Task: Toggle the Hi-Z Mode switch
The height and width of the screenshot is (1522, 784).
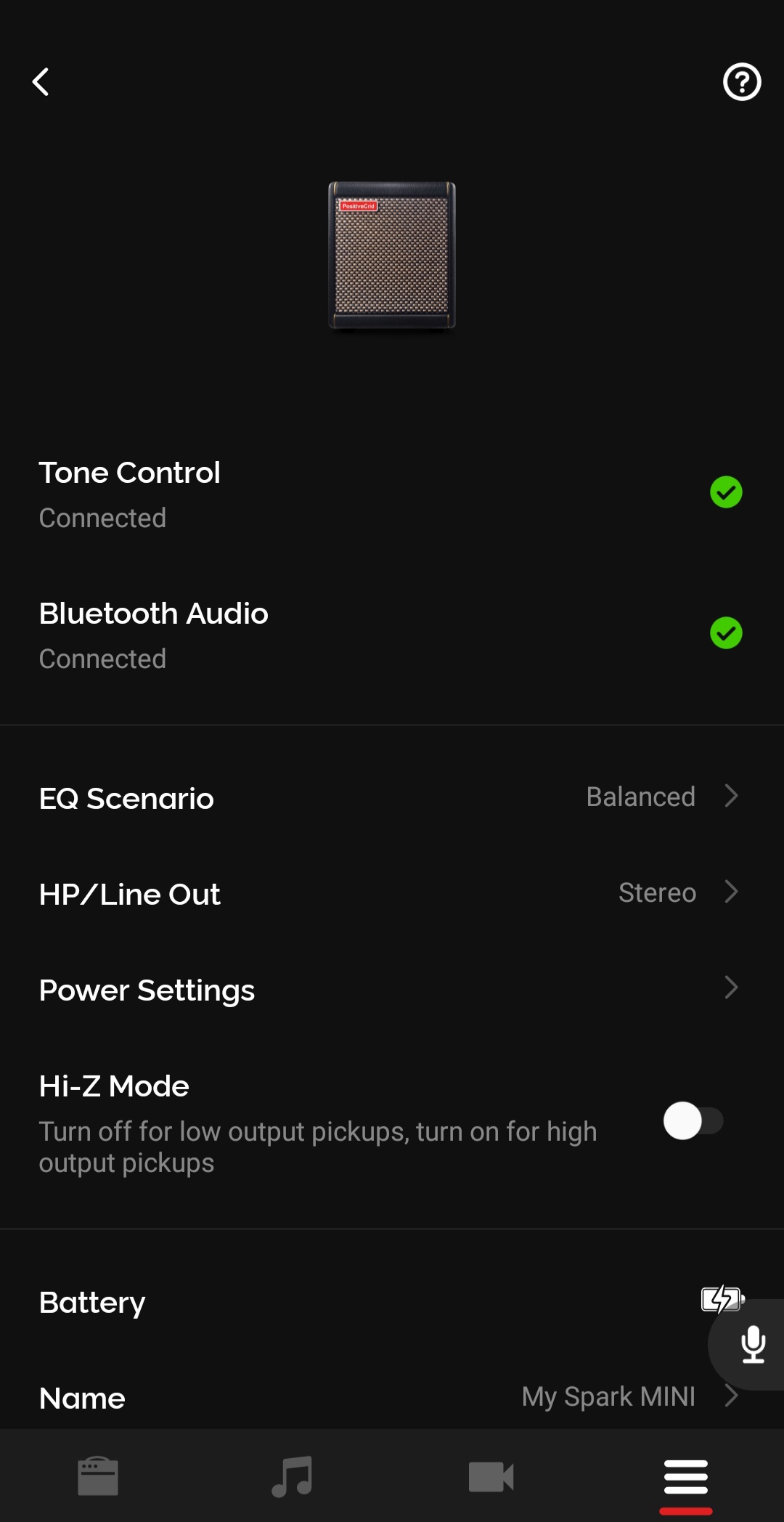Action: pyautogui.click(x=693, y=1121)
